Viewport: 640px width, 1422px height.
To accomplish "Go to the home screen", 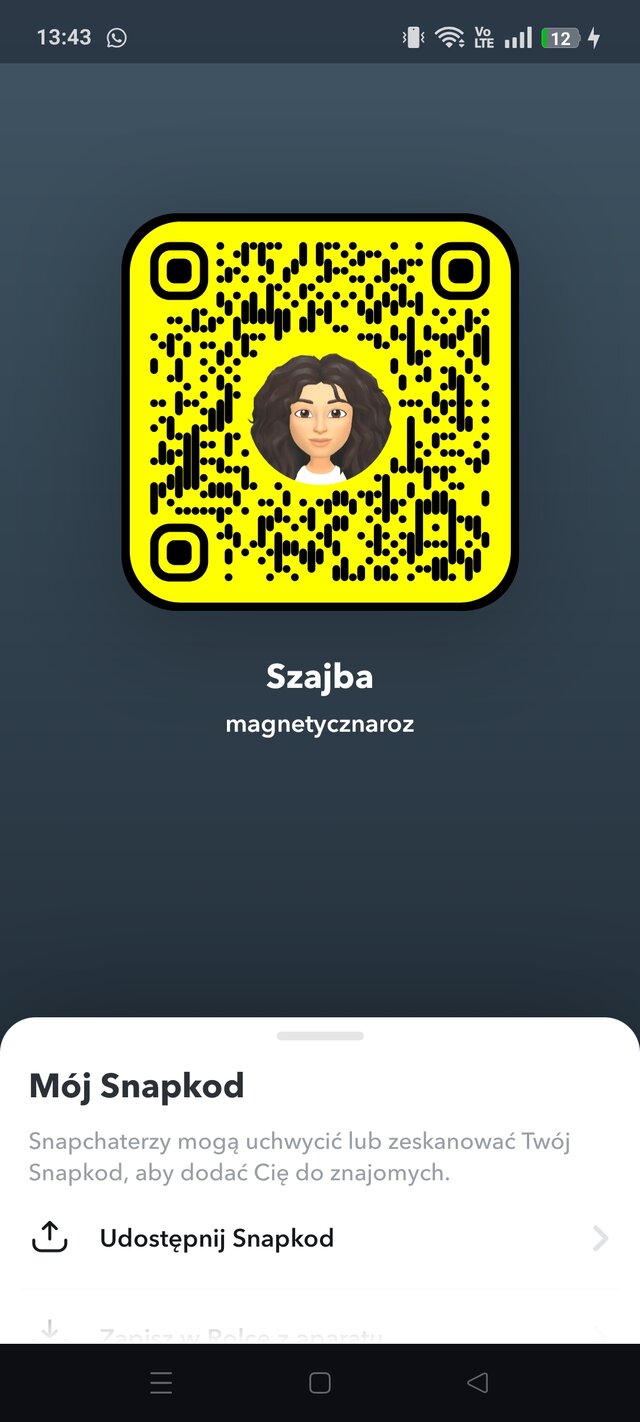I will click(x=320, y=1383).
